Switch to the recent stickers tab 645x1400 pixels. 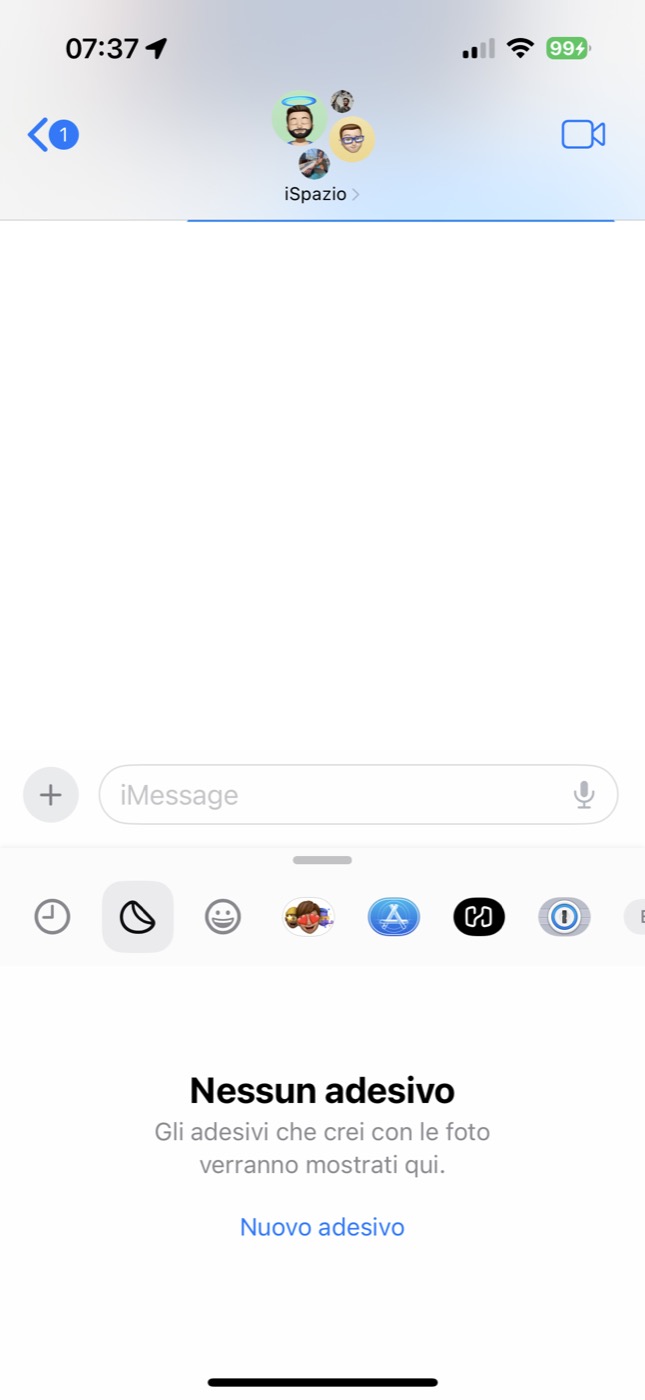click(x=52, y=917)
